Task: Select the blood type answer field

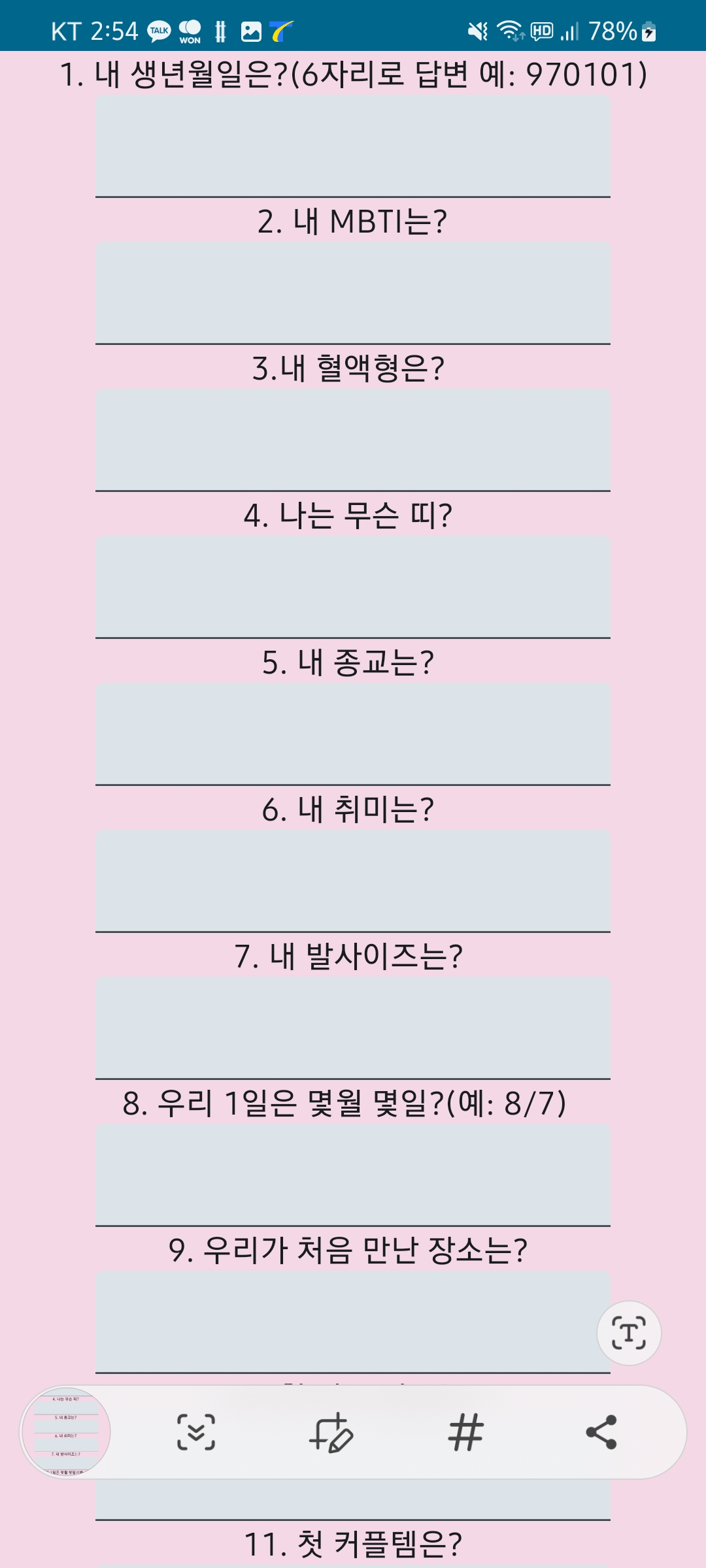Action: click(x=353, y=440)
